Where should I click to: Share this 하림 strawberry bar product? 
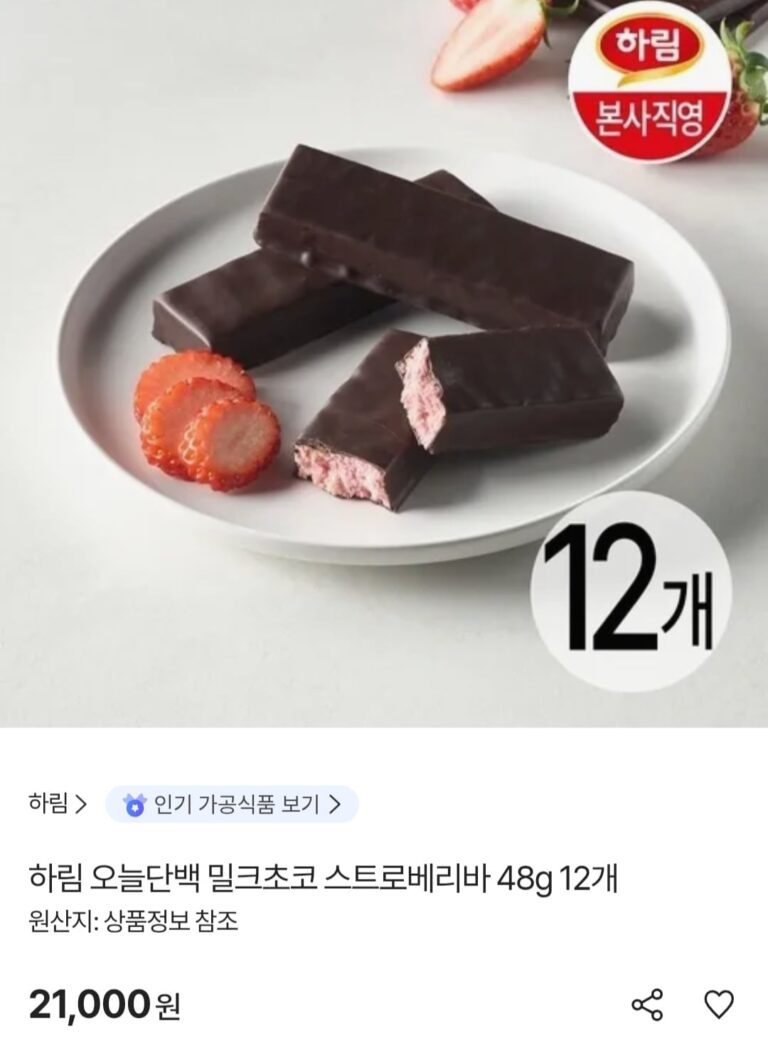[x=648, y=1004]
